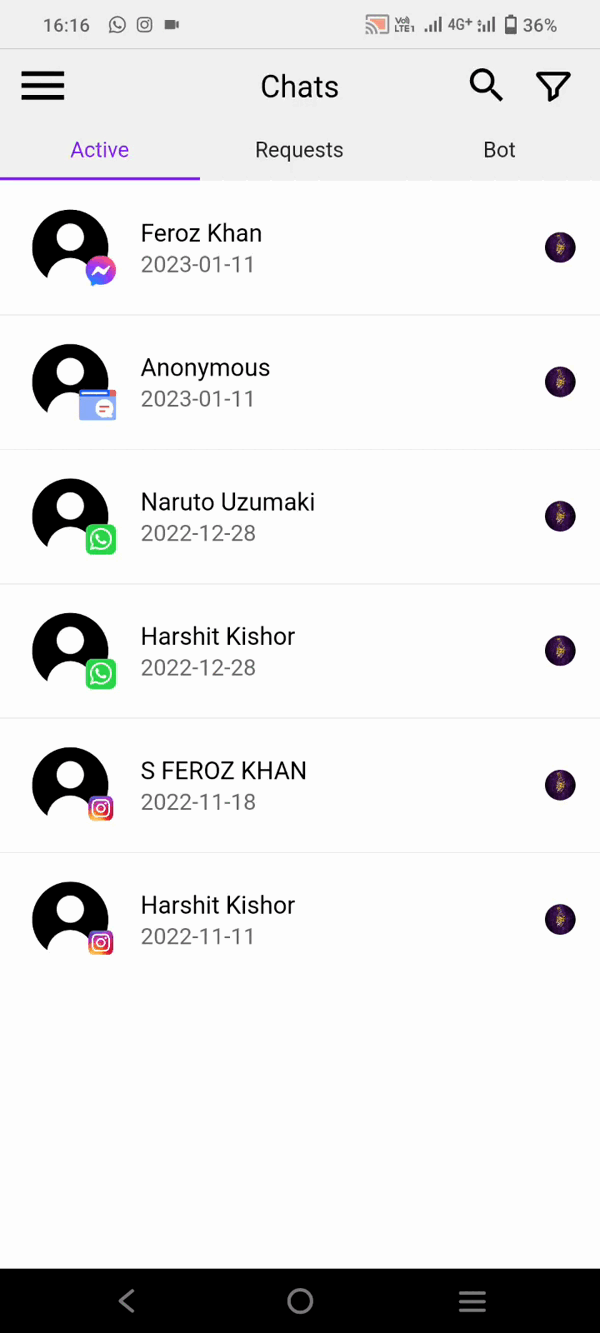The height and width of the screenshot is (1333, 600).
Task: Open Harshit Kishor's Instagram chat from 2022-11-11
Action: point(300,920)
